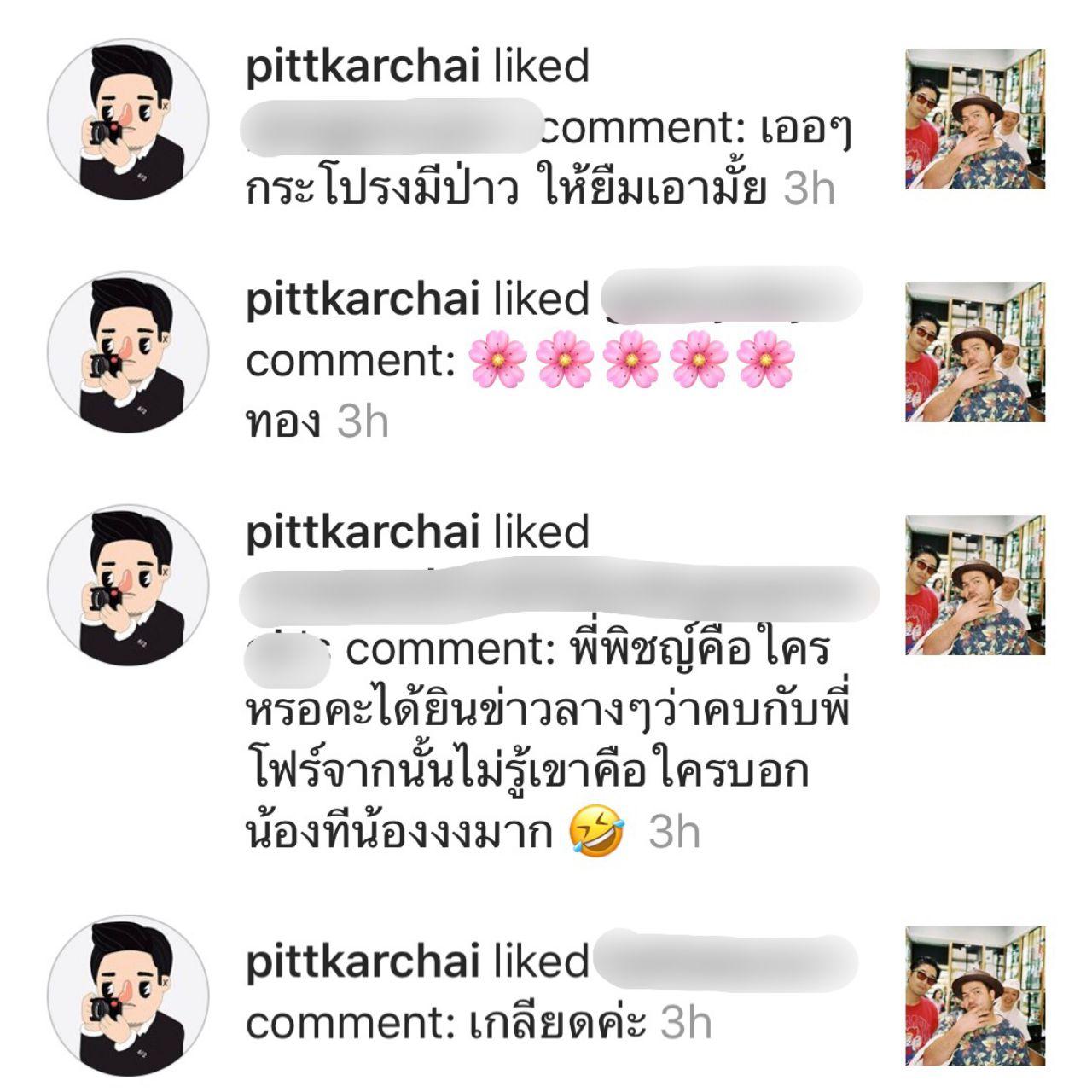Screen dimensions: 1092x1092
Task: Open post thumbnail beside the flower emoji comment
Action: pyautogui.click(x=975, y=352)
